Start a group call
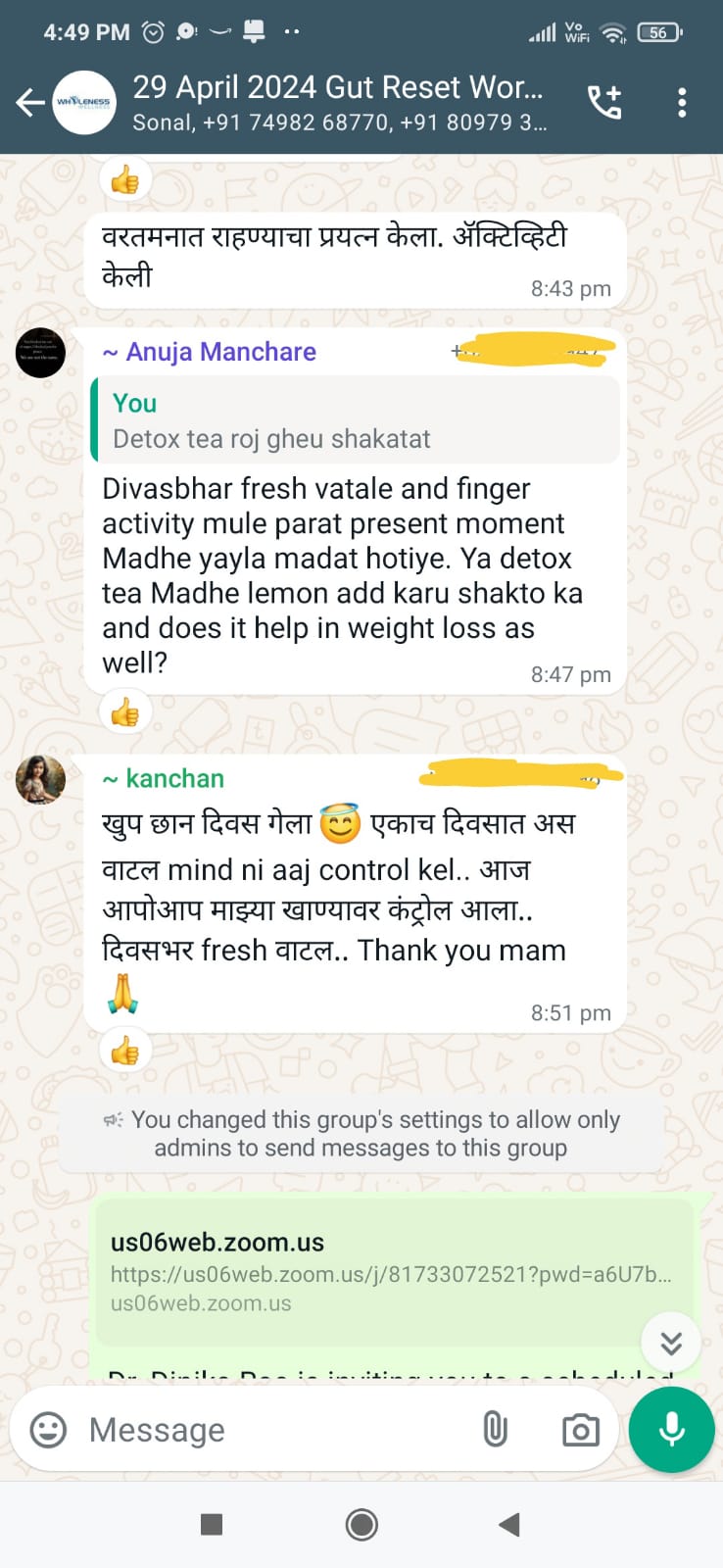The height and width of the screenshot is (1568, 723). pos(604,102)
